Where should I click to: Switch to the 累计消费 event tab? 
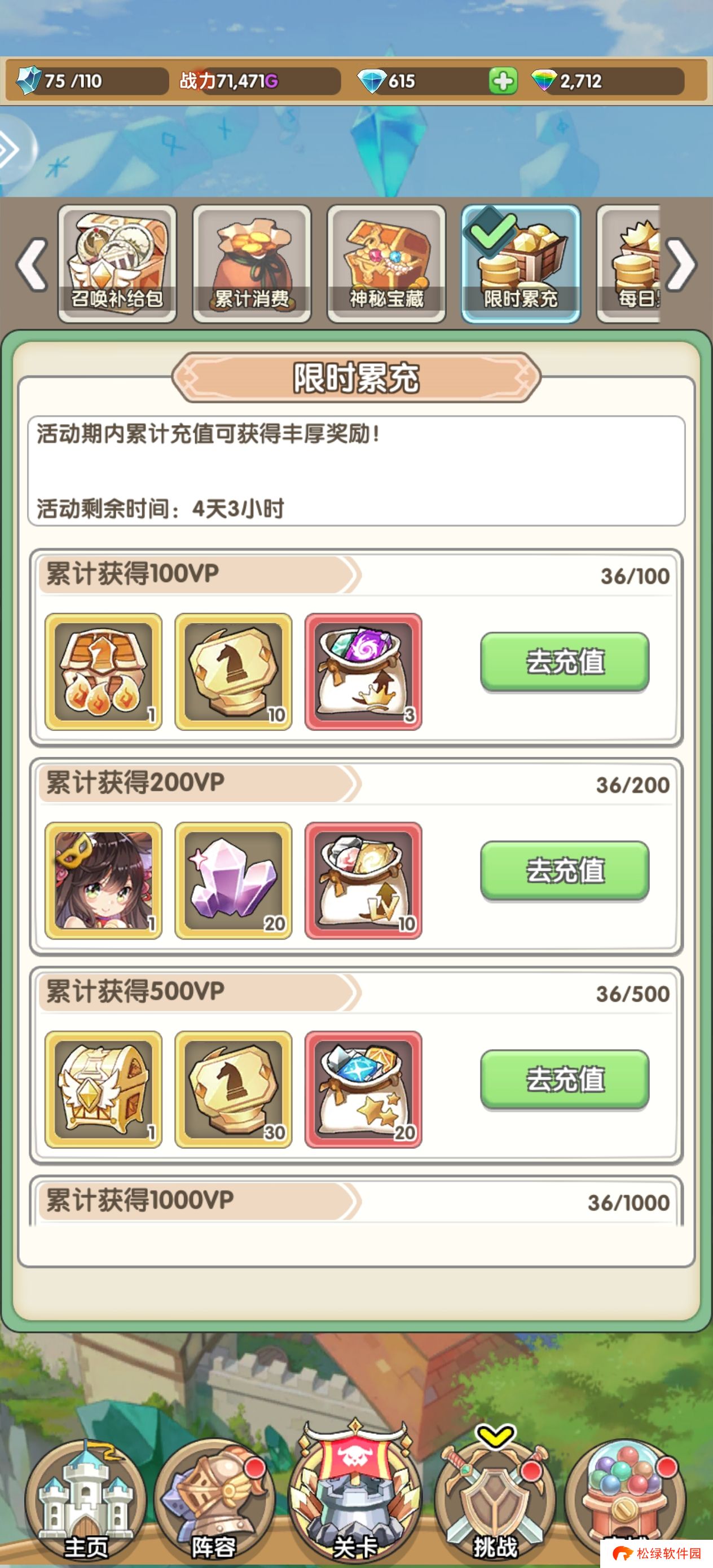coord(252,263)
